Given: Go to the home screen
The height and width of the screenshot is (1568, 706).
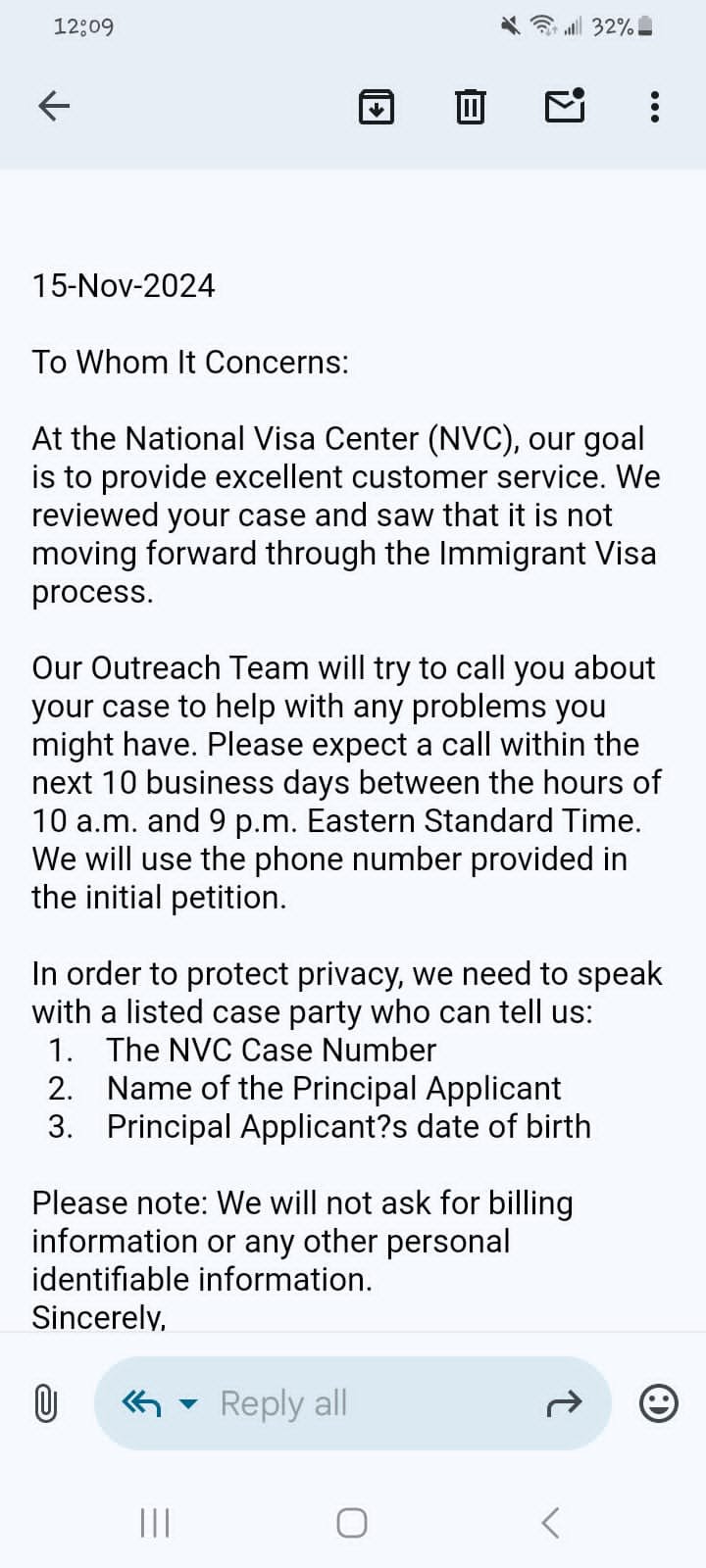Looking at the screenshot, I should 352,1523.
